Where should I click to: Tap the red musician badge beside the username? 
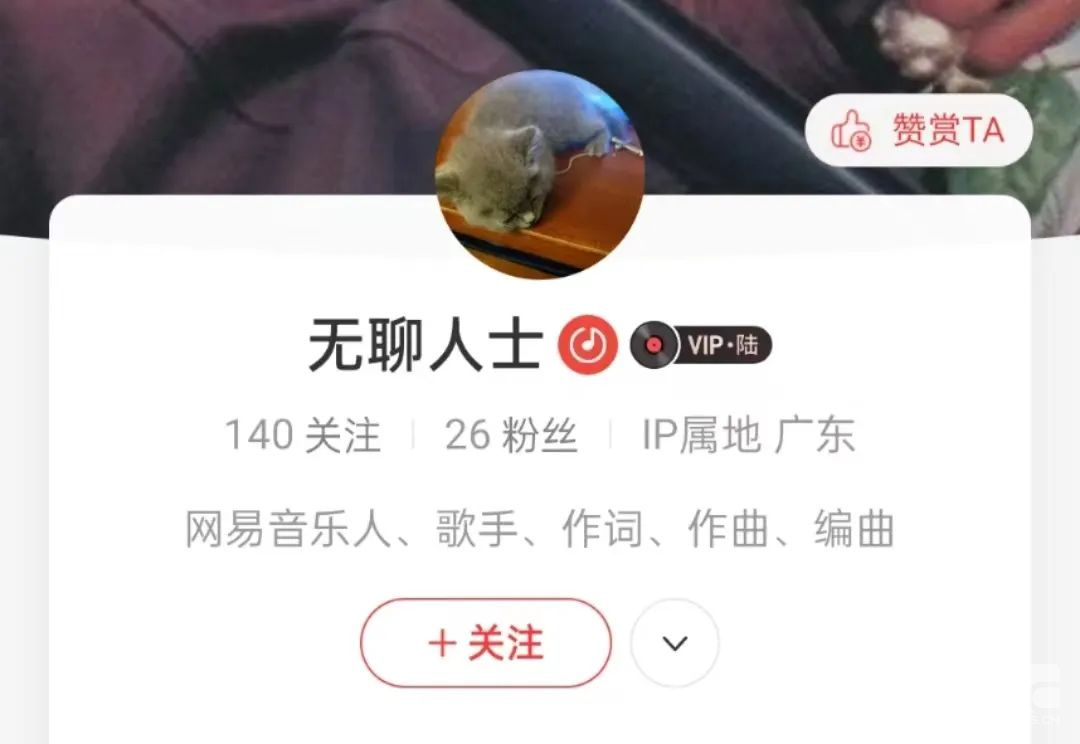(x=588, y=346)
